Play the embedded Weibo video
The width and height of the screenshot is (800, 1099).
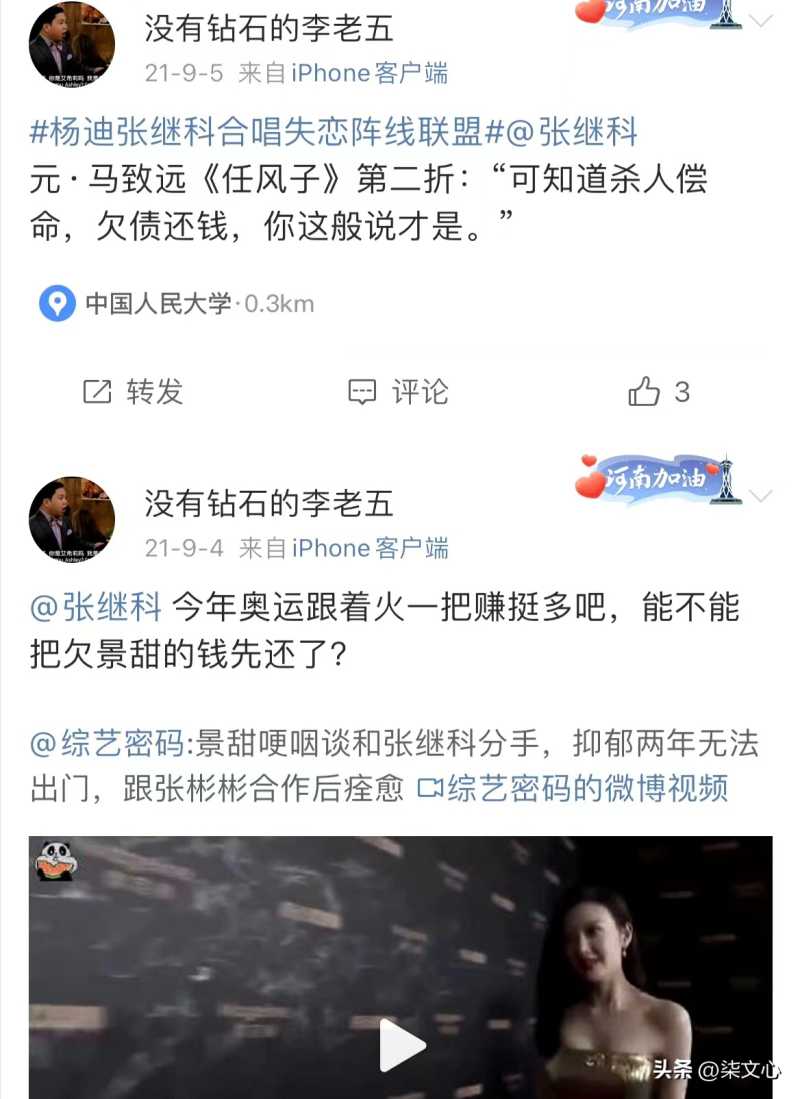(402, 1045)
